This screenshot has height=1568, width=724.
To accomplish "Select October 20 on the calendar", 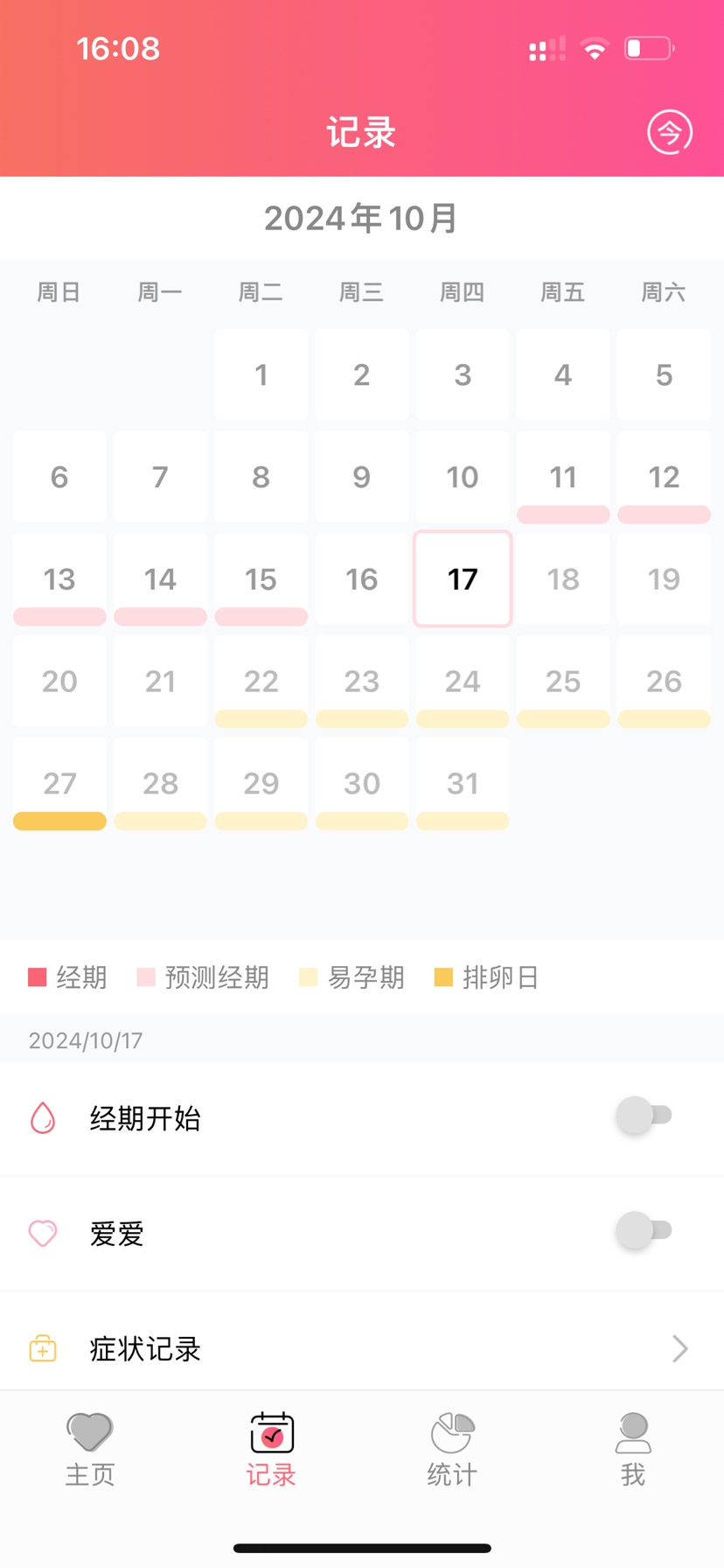I will (x=59, y=681).
